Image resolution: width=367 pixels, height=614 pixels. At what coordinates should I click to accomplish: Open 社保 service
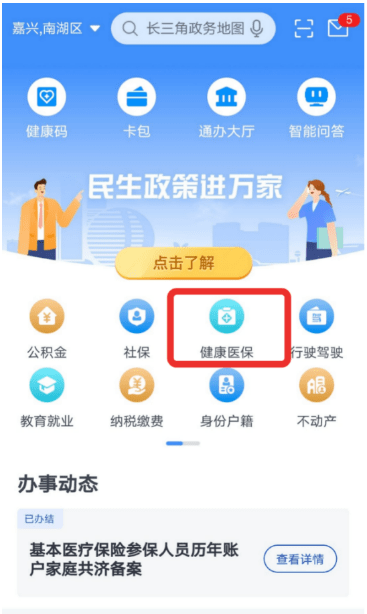coord(137,329)
